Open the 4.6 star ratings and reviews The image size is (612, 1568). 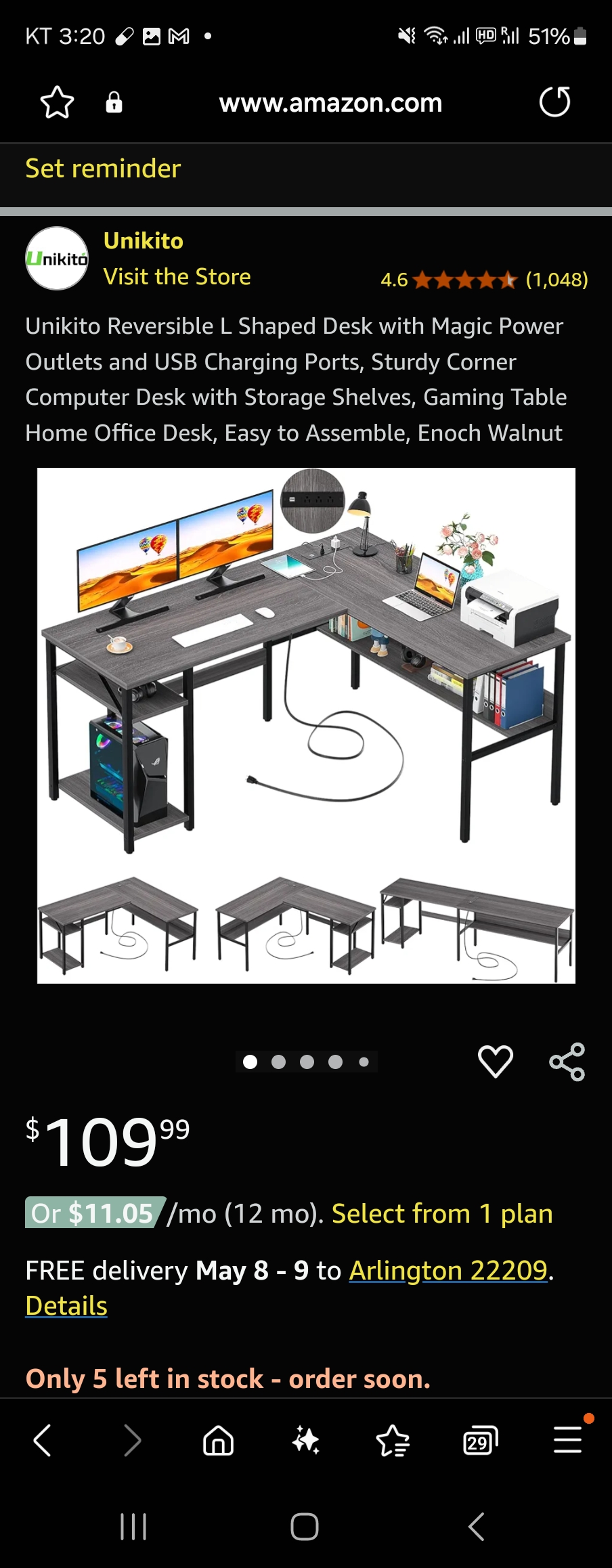click(483, 280)
